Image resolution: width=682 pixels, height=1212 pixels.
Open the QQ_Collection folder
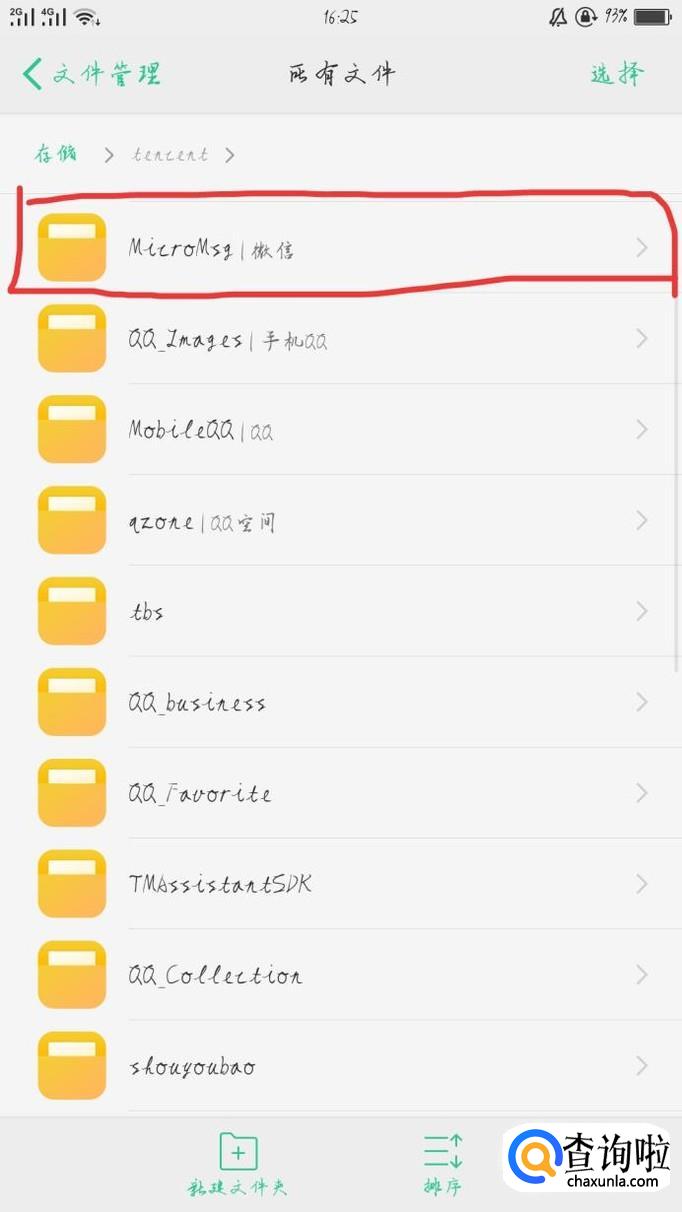point(341,975)
